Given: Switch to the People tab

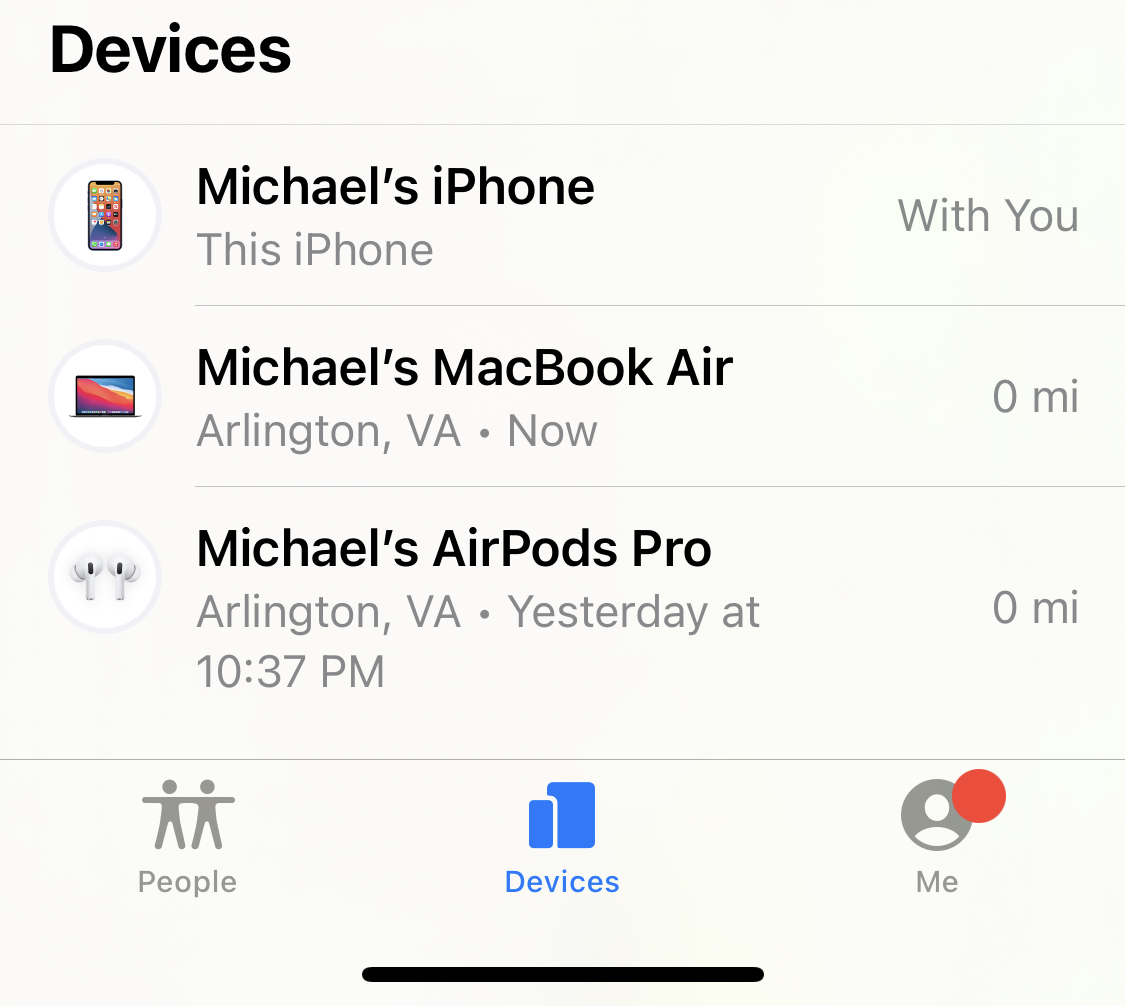Looking at the screenshot, I should coord(188,838).
